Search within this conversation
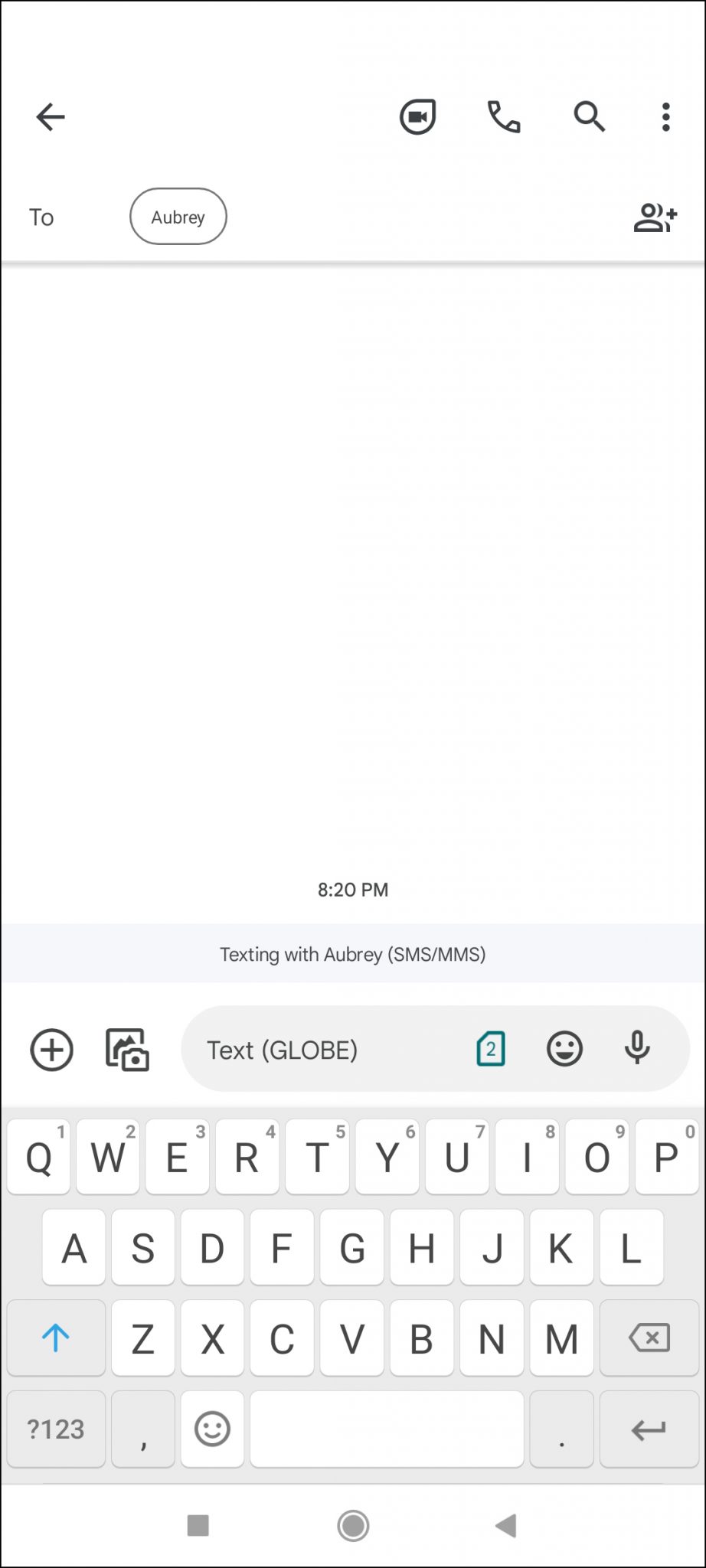This screenshot has height=1568, width=706. 590,117
